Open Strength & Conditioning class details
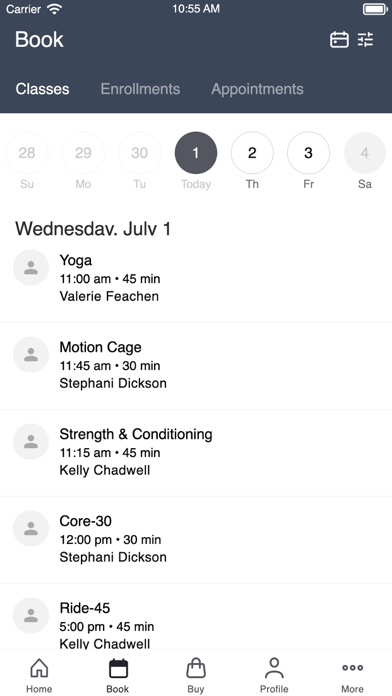 coord(196,452)
